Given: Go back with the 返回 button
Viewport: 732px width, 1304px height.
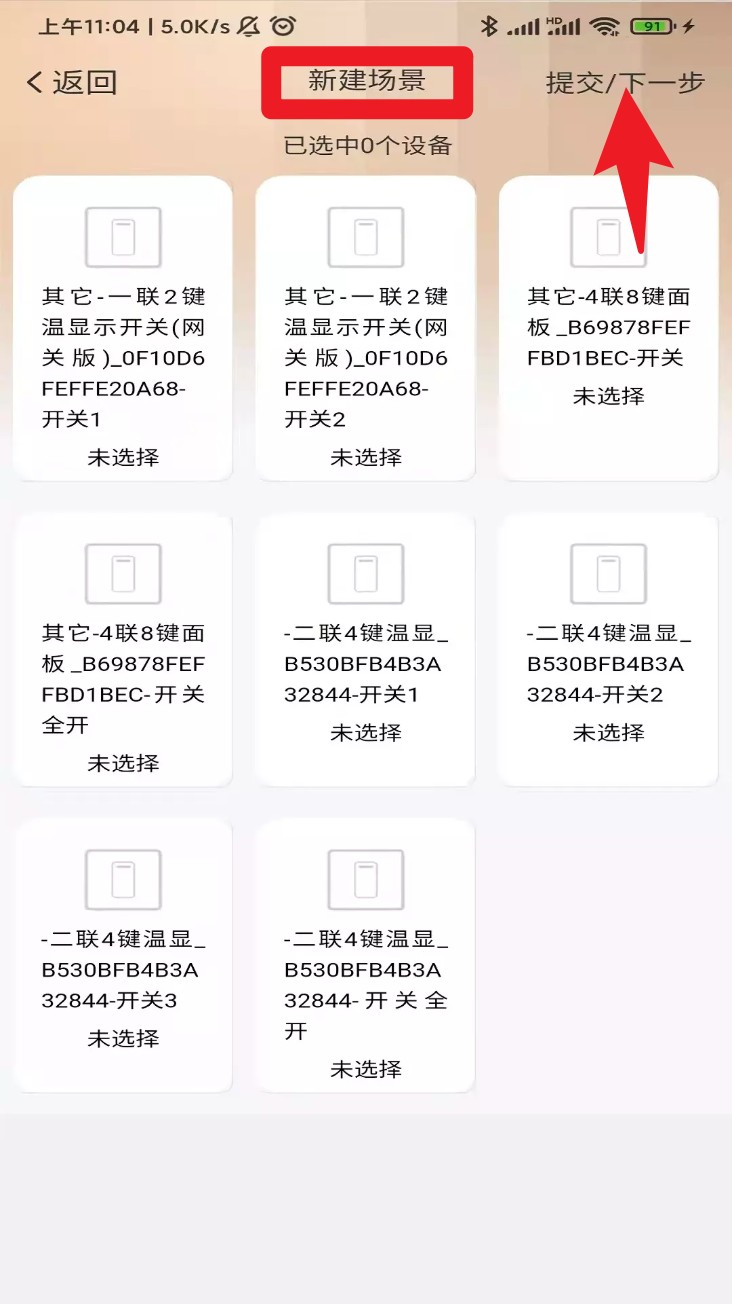Looking at the screenshot, I should pyautogui.click(x=72, y=82).
